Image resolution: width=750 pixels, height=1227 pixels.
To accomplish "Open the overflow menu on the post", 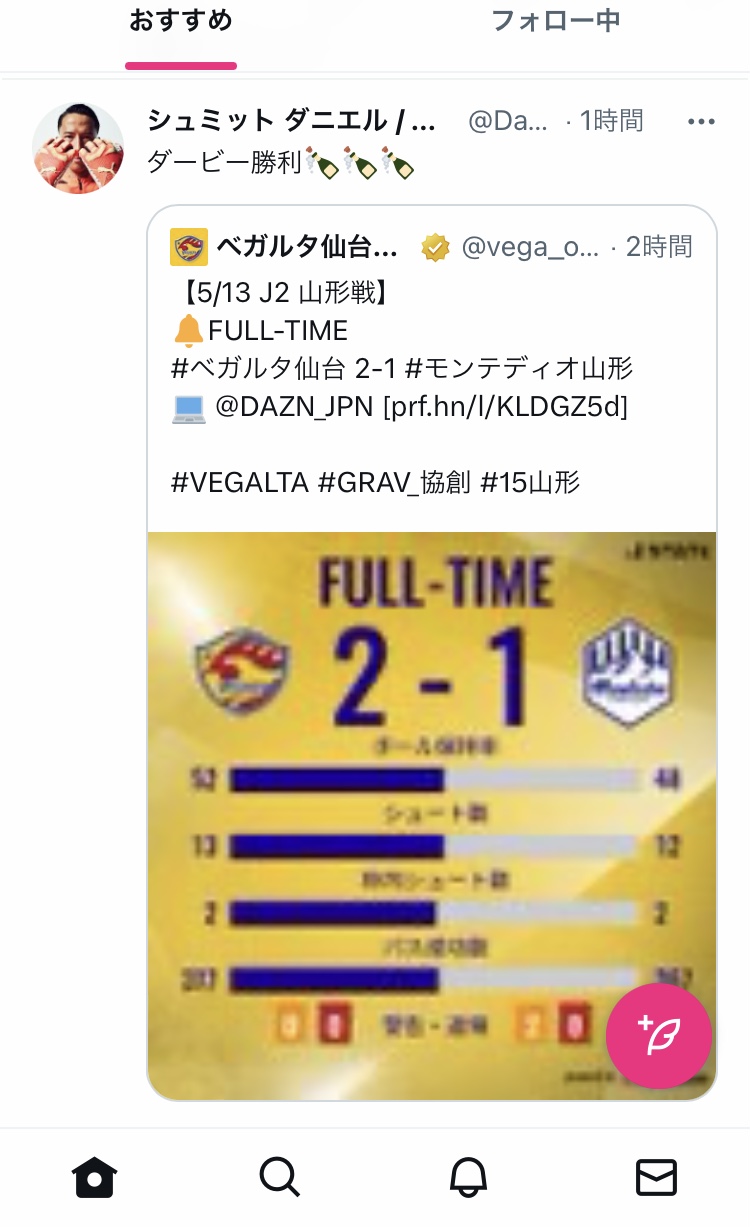I will (701, 122).
